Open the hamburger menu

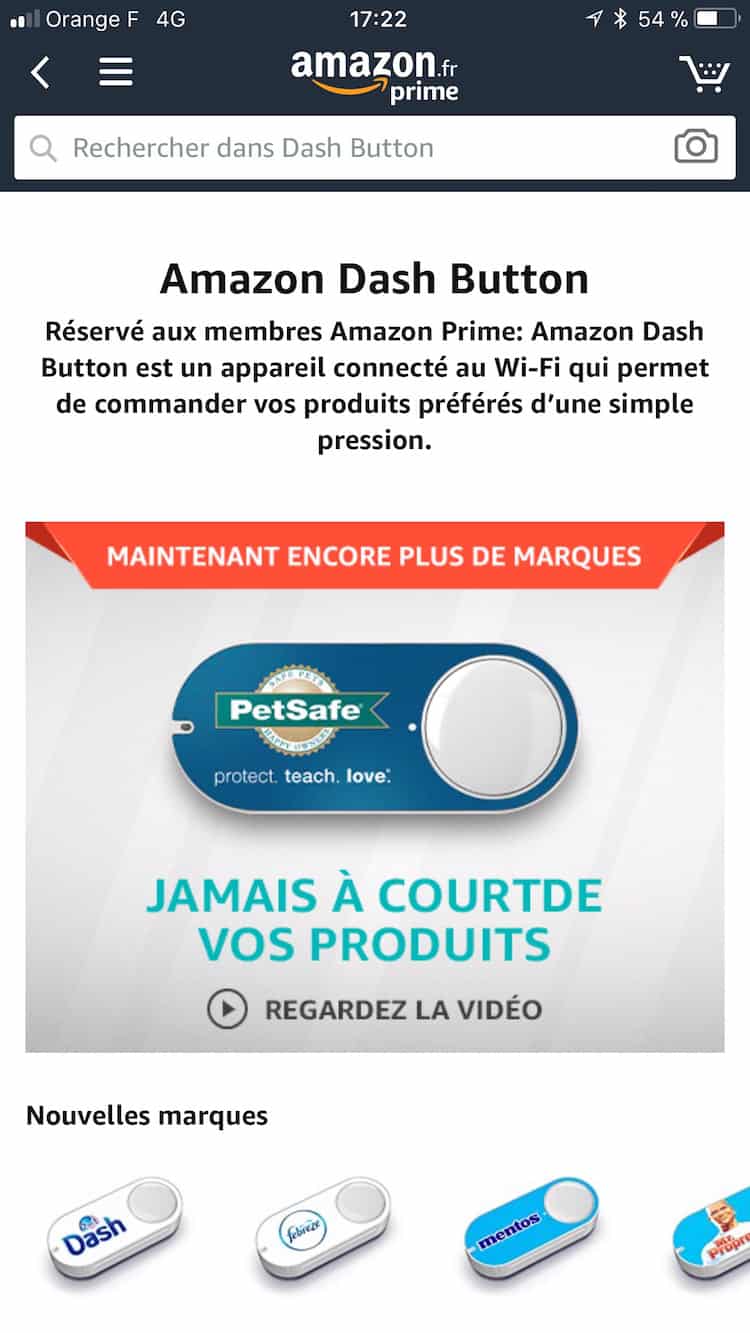[116, 72]
